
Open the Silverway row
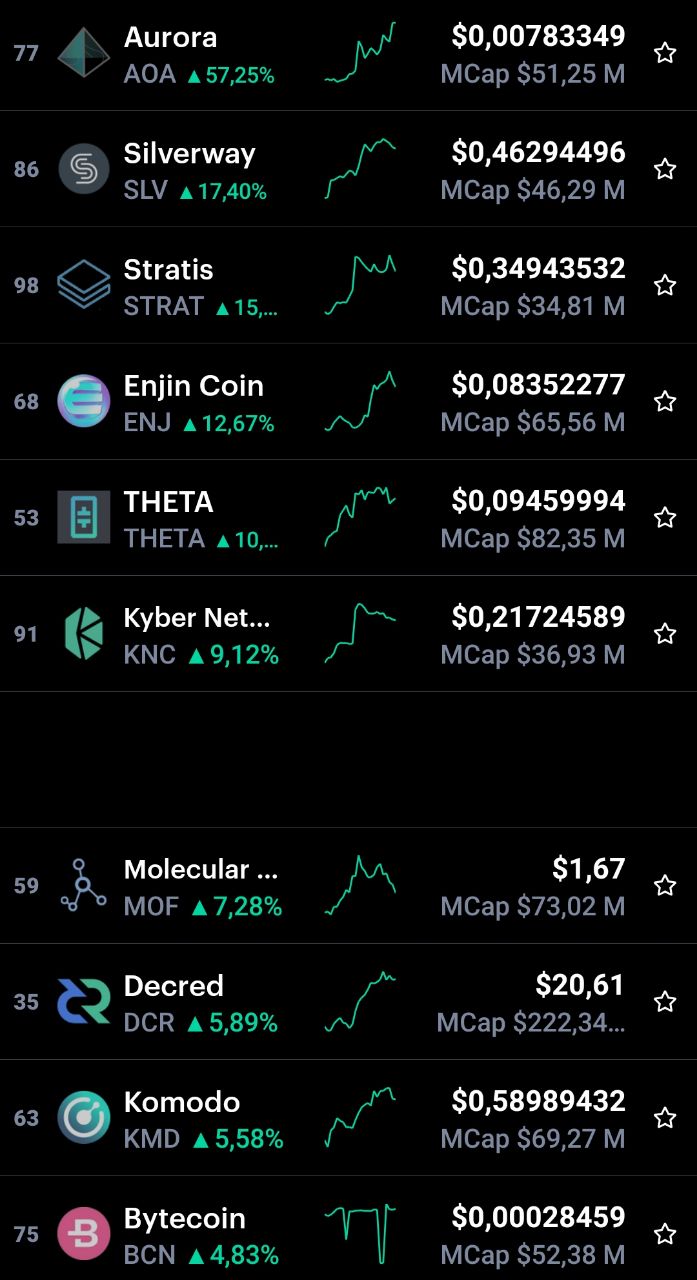[348, 169]
